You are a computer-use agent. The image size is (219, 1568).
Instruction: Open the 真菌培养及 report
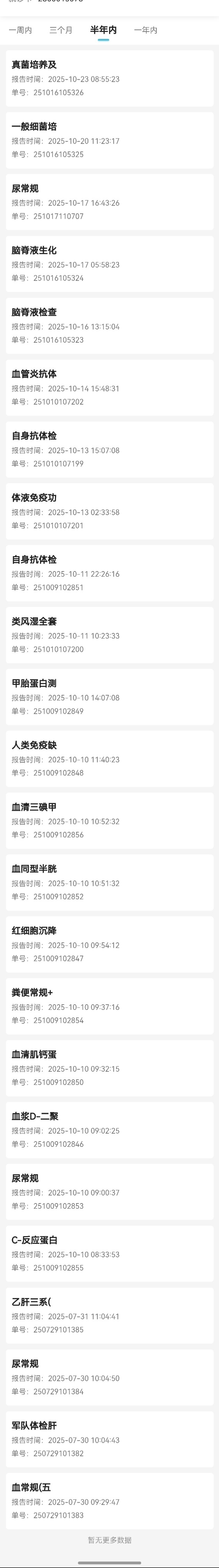tap(109, 79)
